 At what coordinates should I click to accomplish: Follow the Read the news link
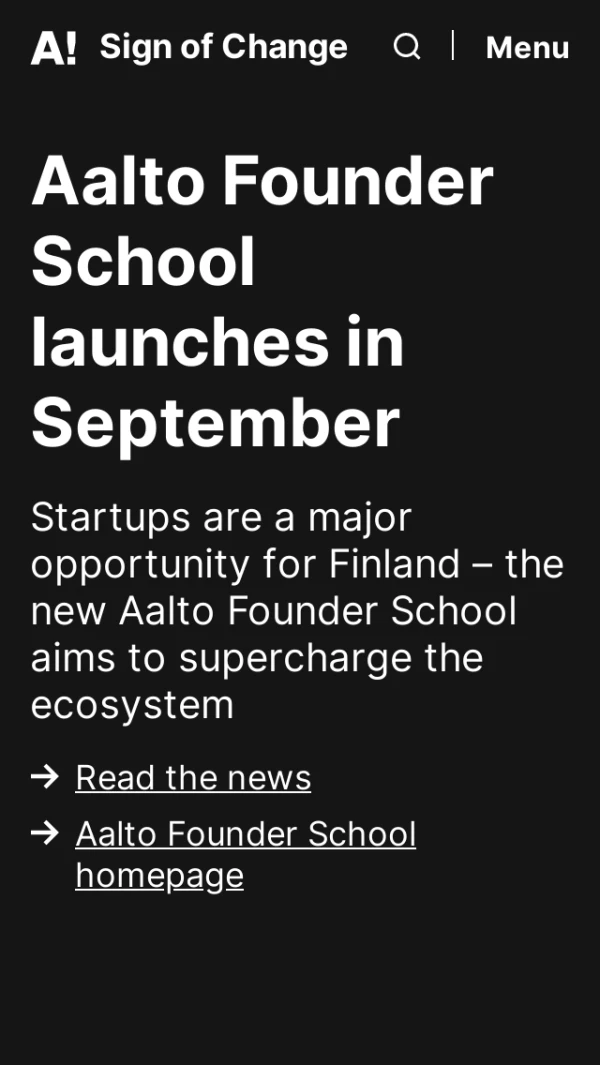pos(193,777)
